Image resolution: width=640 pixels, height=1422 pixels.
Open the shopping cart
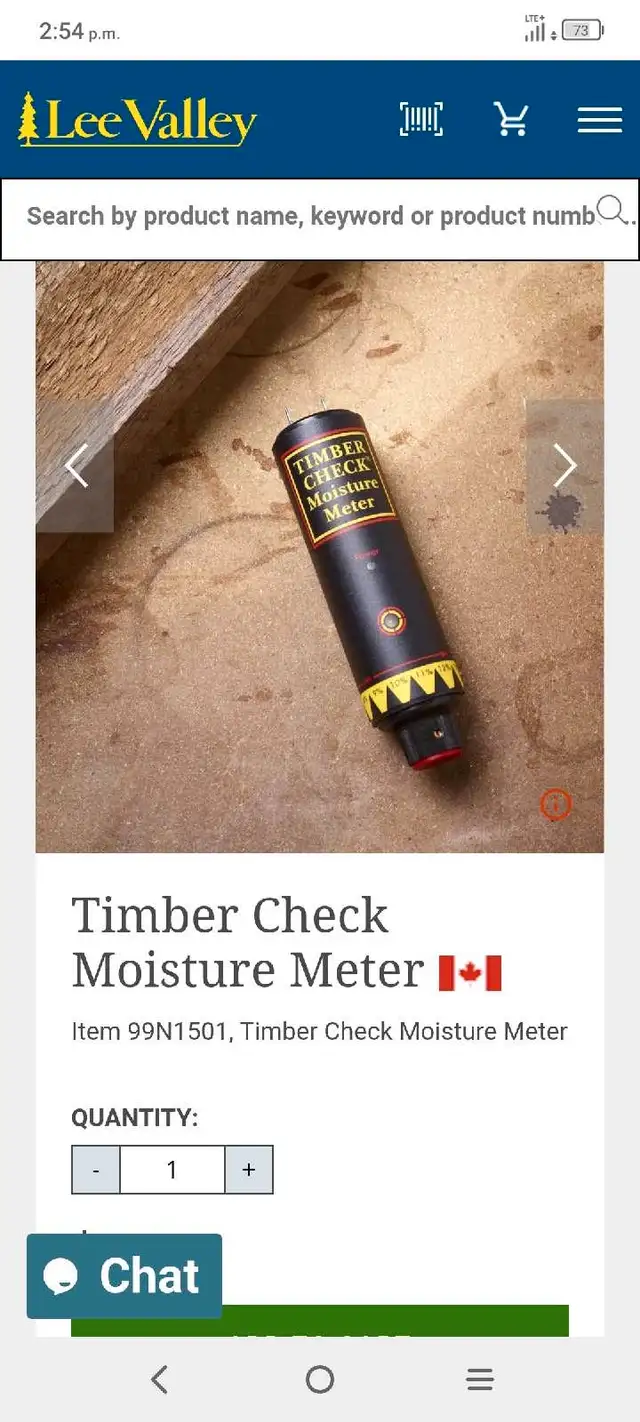511,120
